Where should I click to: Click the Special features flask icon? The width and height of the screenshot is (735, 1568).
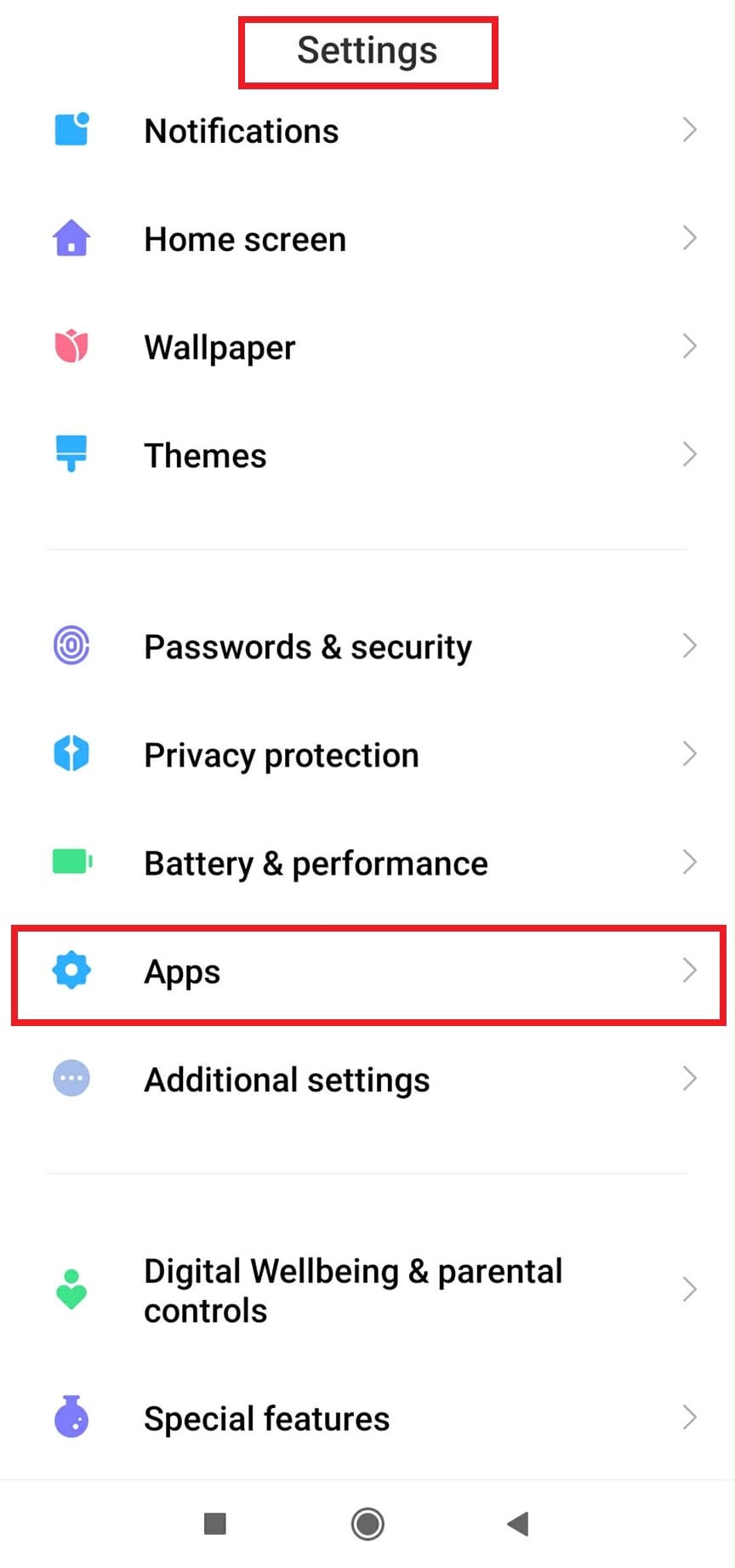71,1418
